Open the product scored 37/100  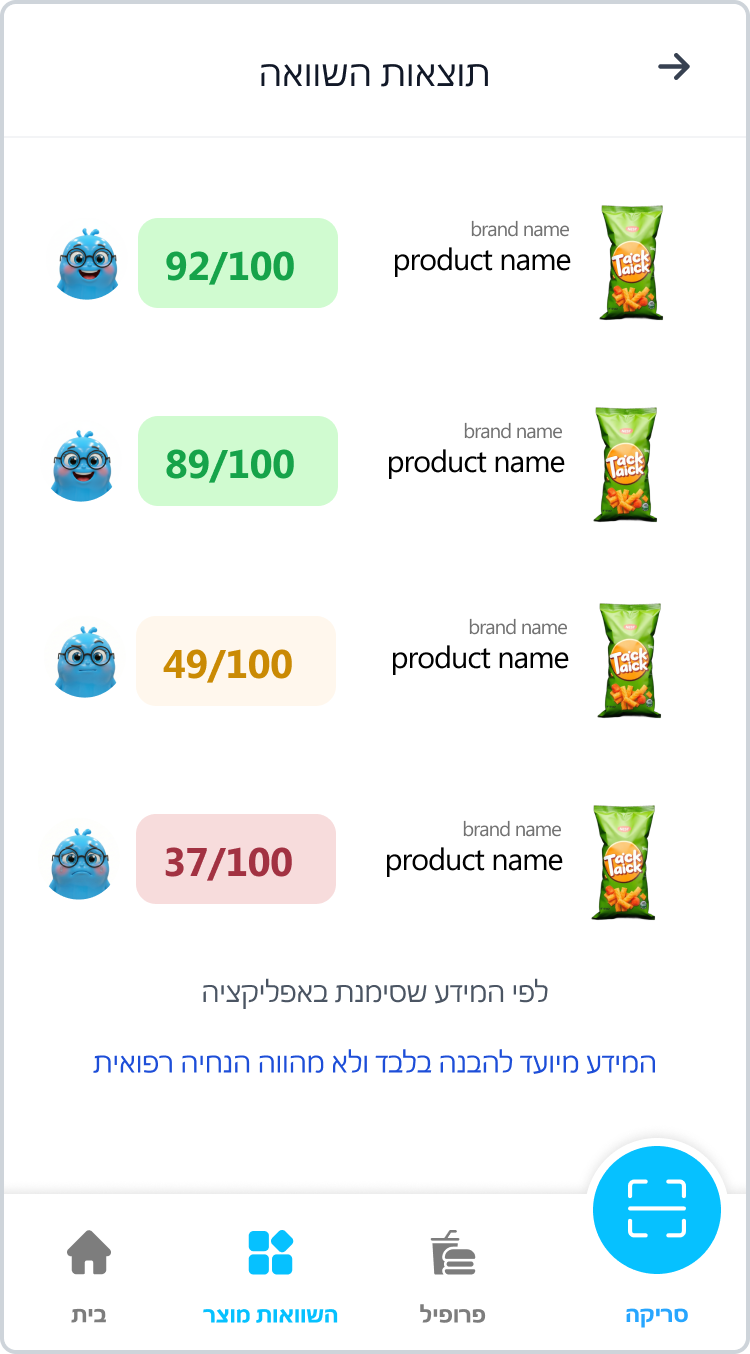pos(473,861)
